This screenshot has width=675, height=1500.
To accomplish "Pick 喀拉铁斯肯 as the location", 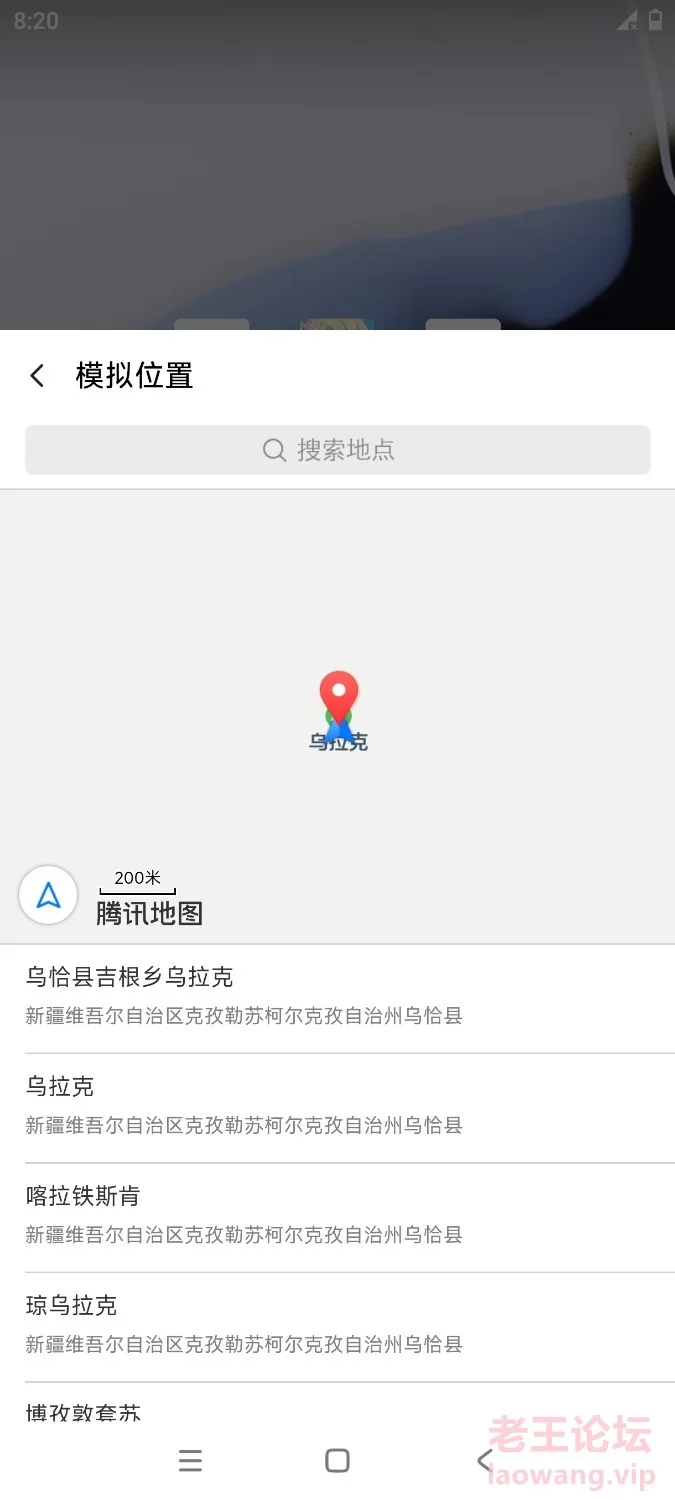I will coord(338,1218).
